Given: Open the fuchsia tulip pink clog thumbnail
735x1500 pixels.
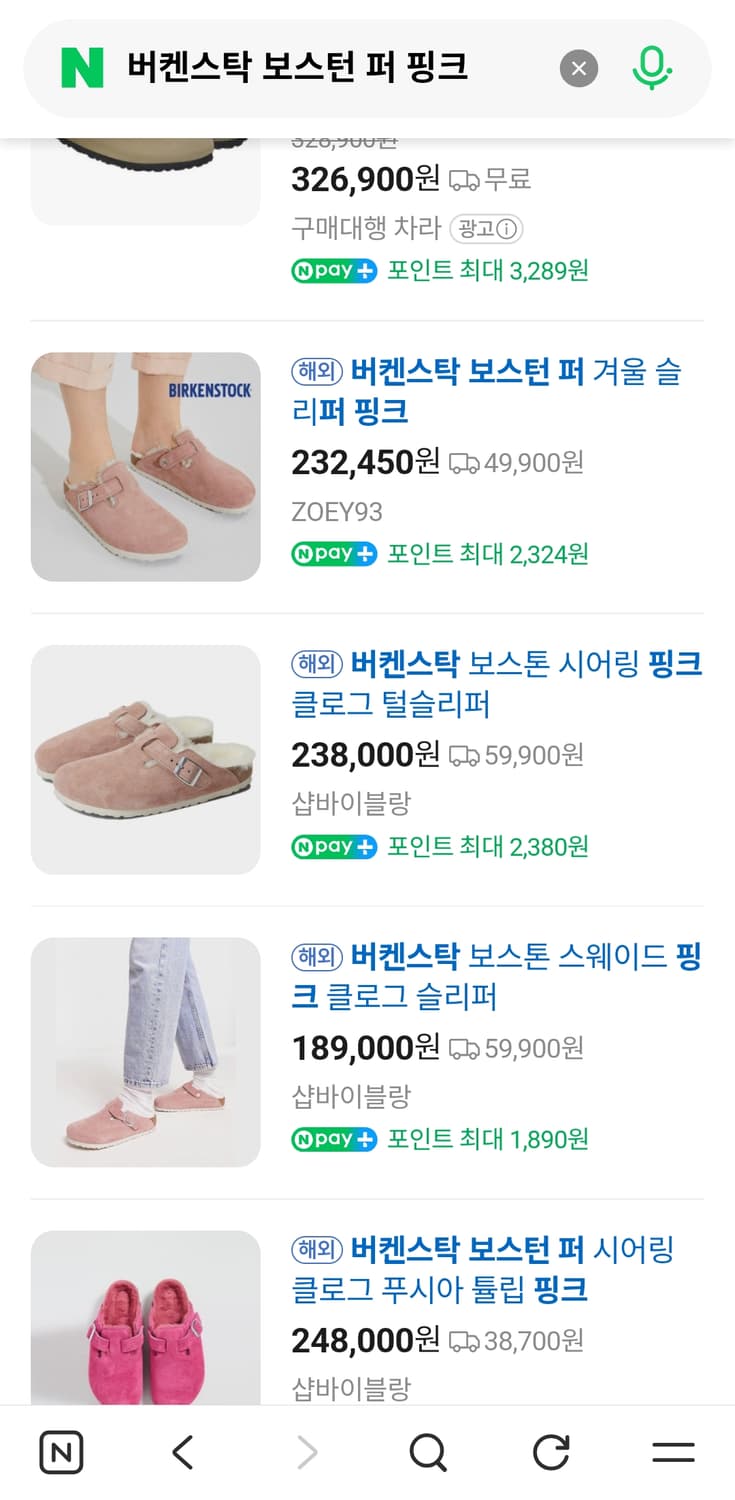Looking at the screenshot, I should pyautogui.click(x=145, y=1320).
